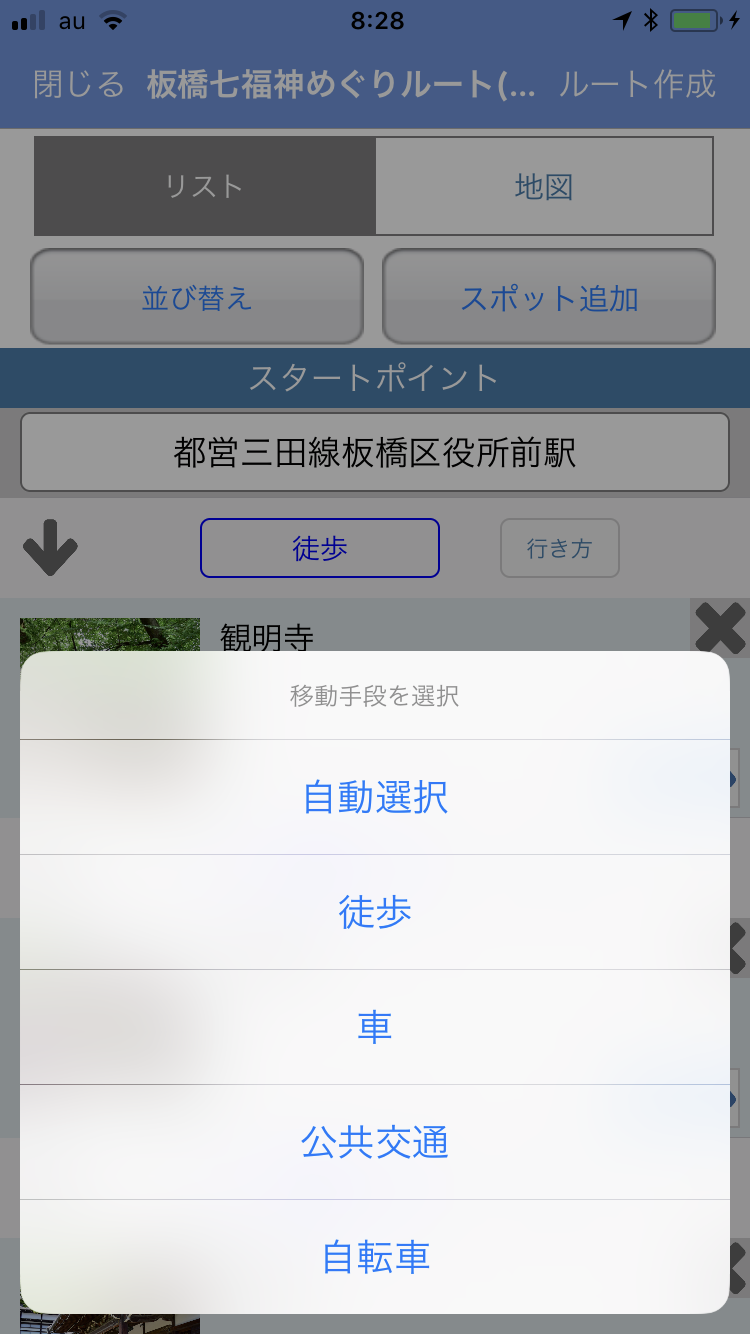Choose 公共交通 for the route
Screen dimensions: 750x1334
click(375, 1142)
